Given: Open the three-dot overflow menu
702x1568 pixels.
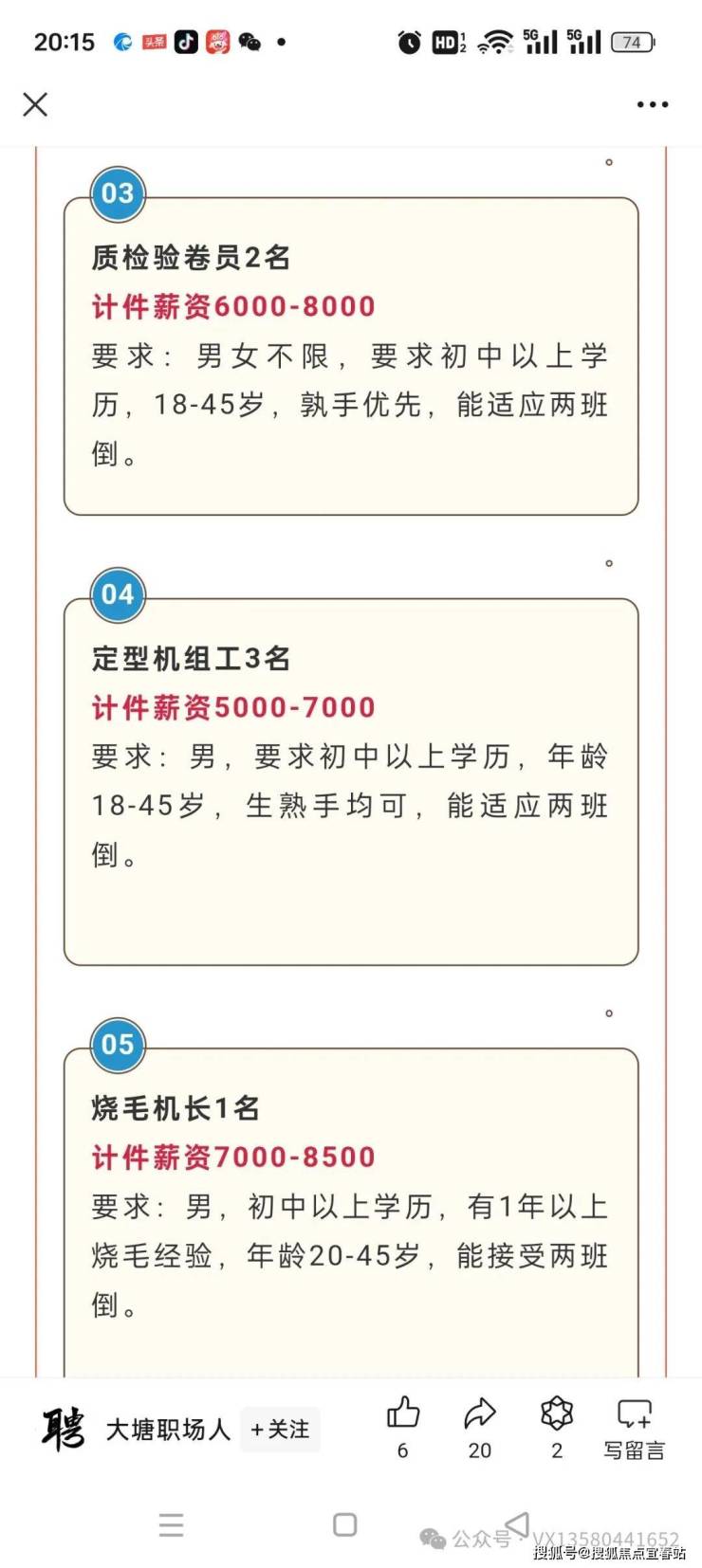Looking at the screenshot, I should pyautogui.click(x=652, y=104).
